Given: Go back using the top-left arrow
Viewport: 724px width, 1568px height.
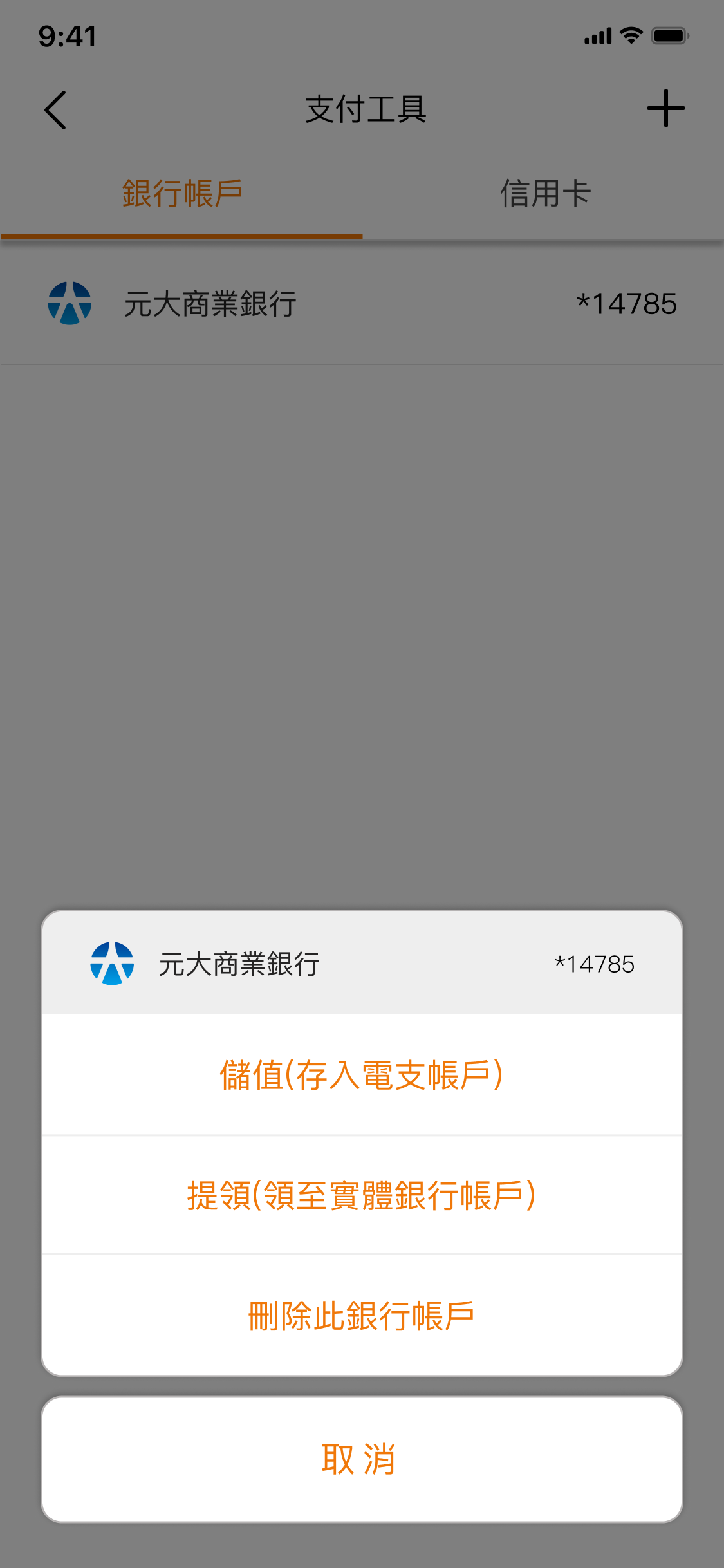Looking at the screenshot, I should [56, 109].
